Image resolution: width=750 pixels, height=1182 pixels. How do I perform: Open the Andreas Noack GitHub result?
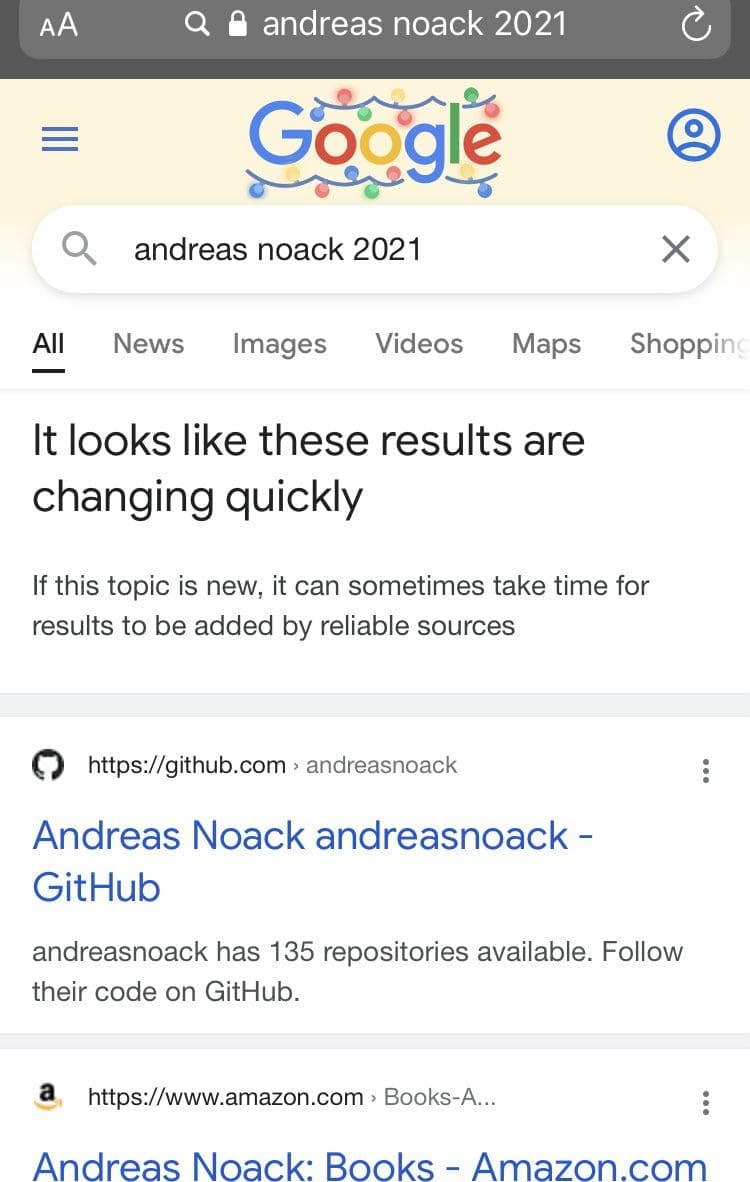coord(313,860)
